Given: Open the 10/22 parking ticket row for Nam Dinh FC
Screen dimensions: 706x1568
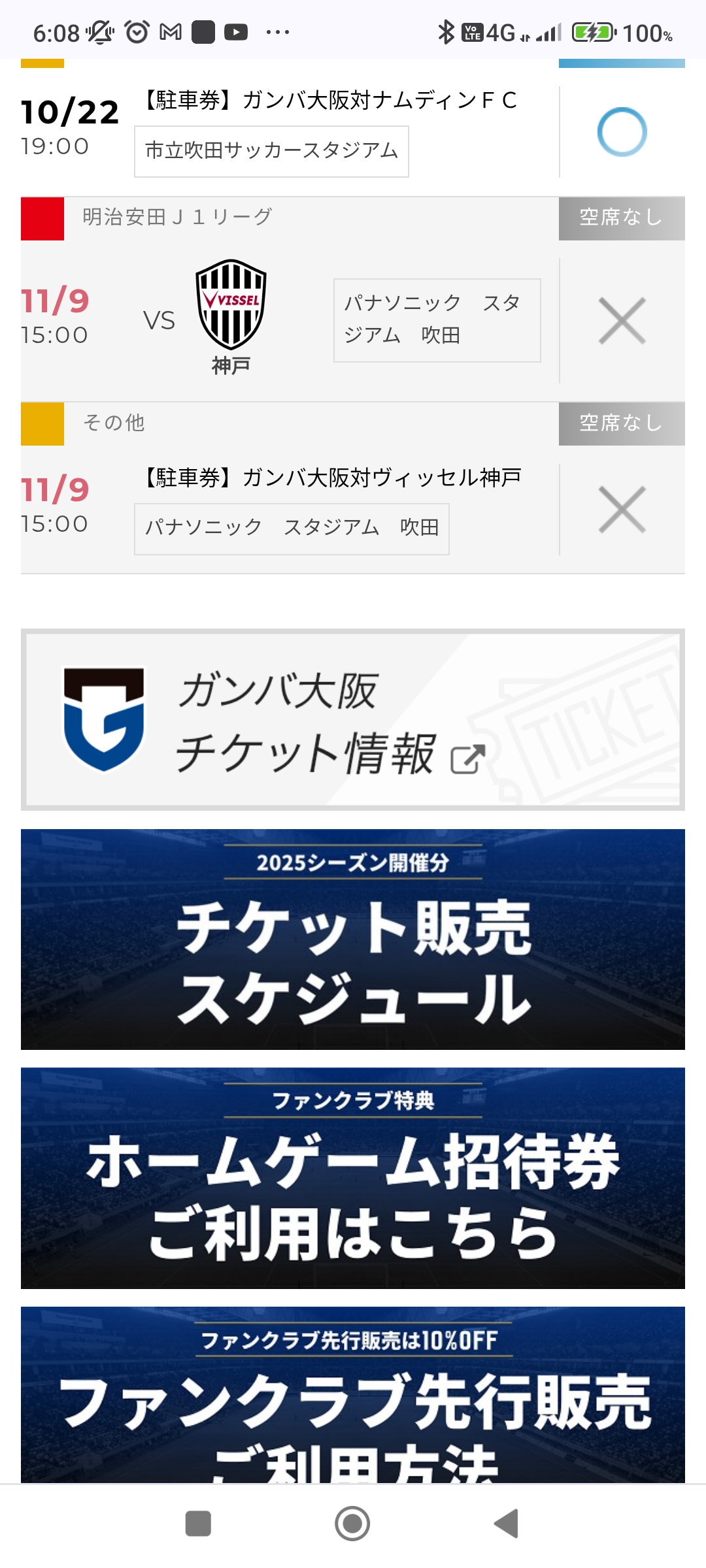Looking at the screenshot, I should pyautogui.click(x=330, y=131).
